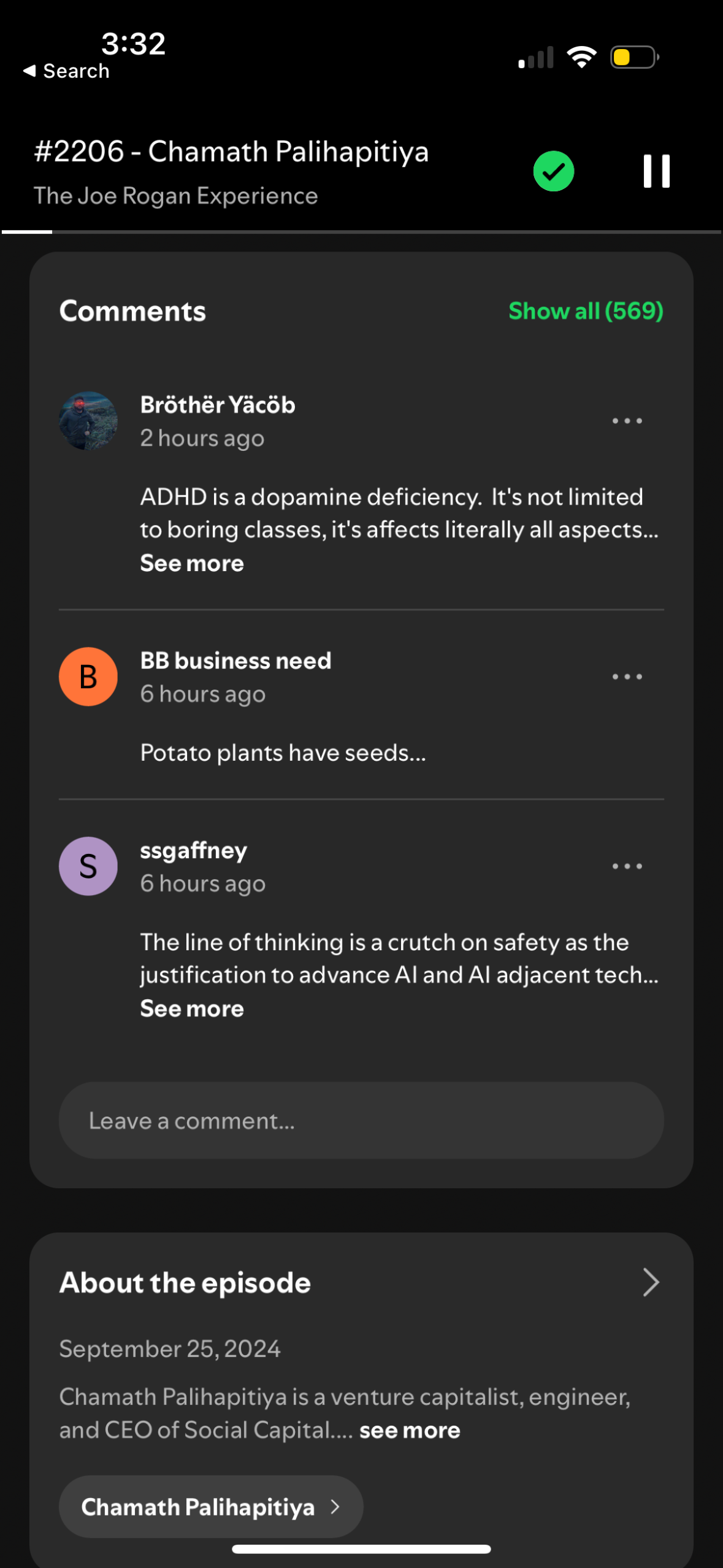Screen dimensions: 723x1568
Task: Open options for ssgaffney's comment
Action: click(627, 866)
